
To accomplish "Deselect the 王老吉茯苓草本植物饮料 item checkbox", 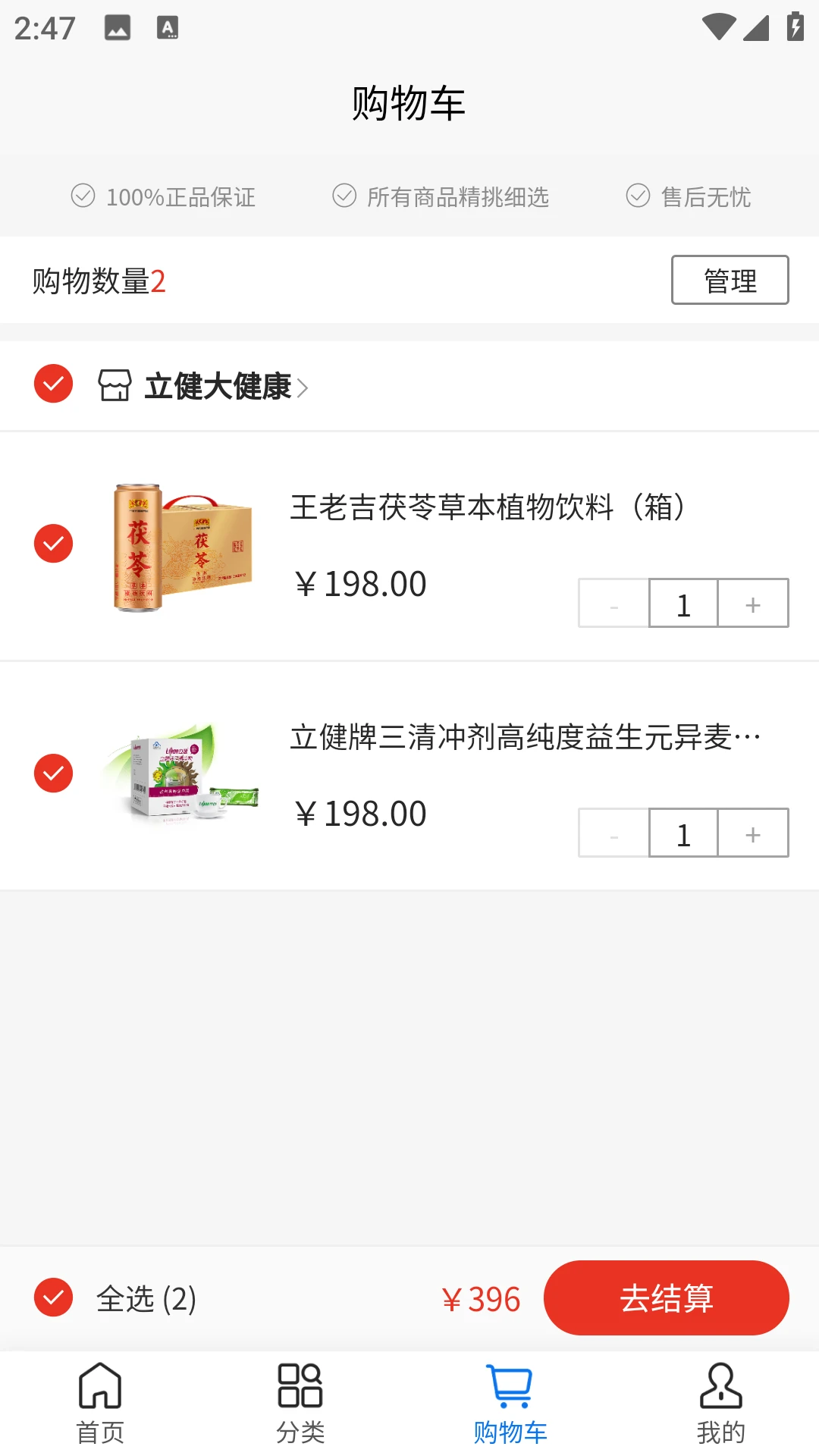I will (53, 544).
